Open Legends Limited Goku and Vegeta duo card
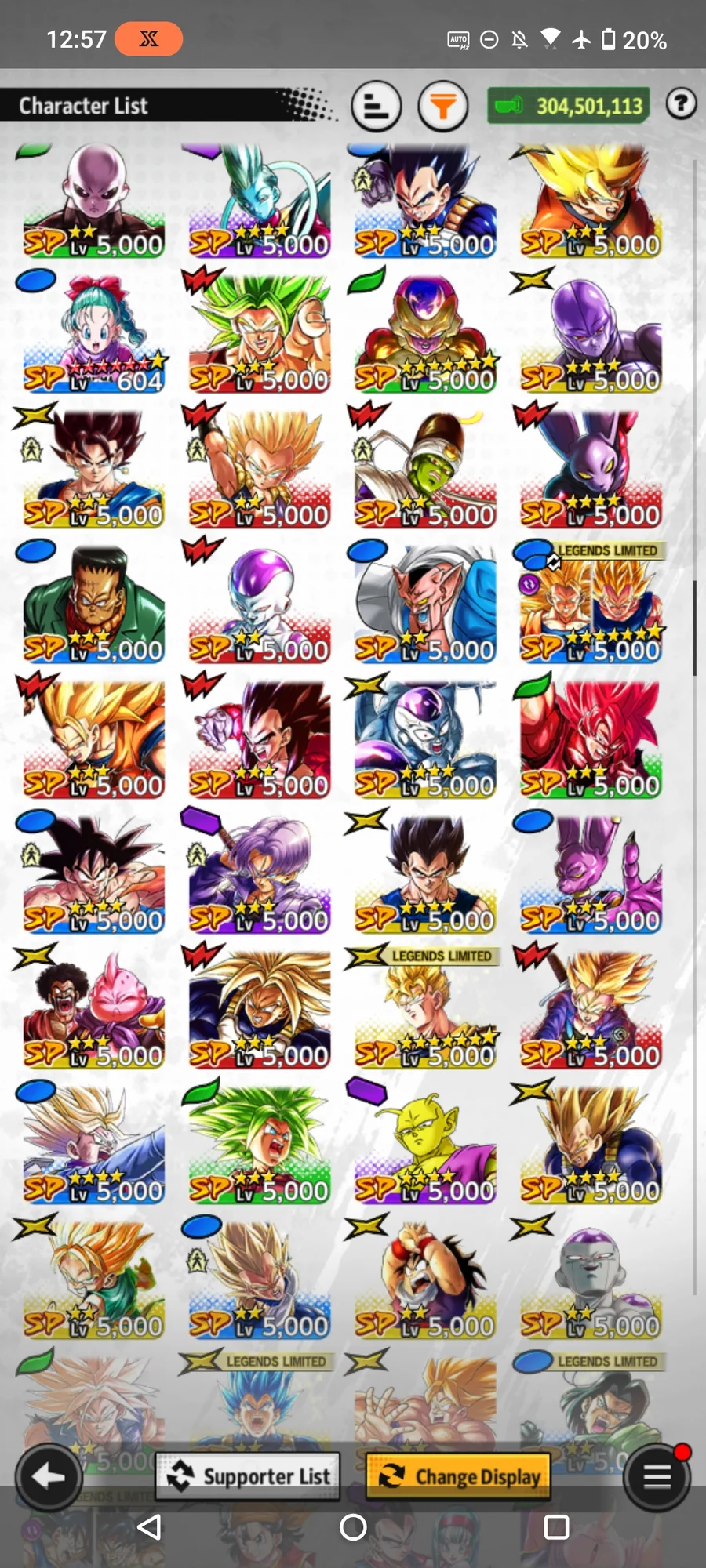 coord(591,604)
